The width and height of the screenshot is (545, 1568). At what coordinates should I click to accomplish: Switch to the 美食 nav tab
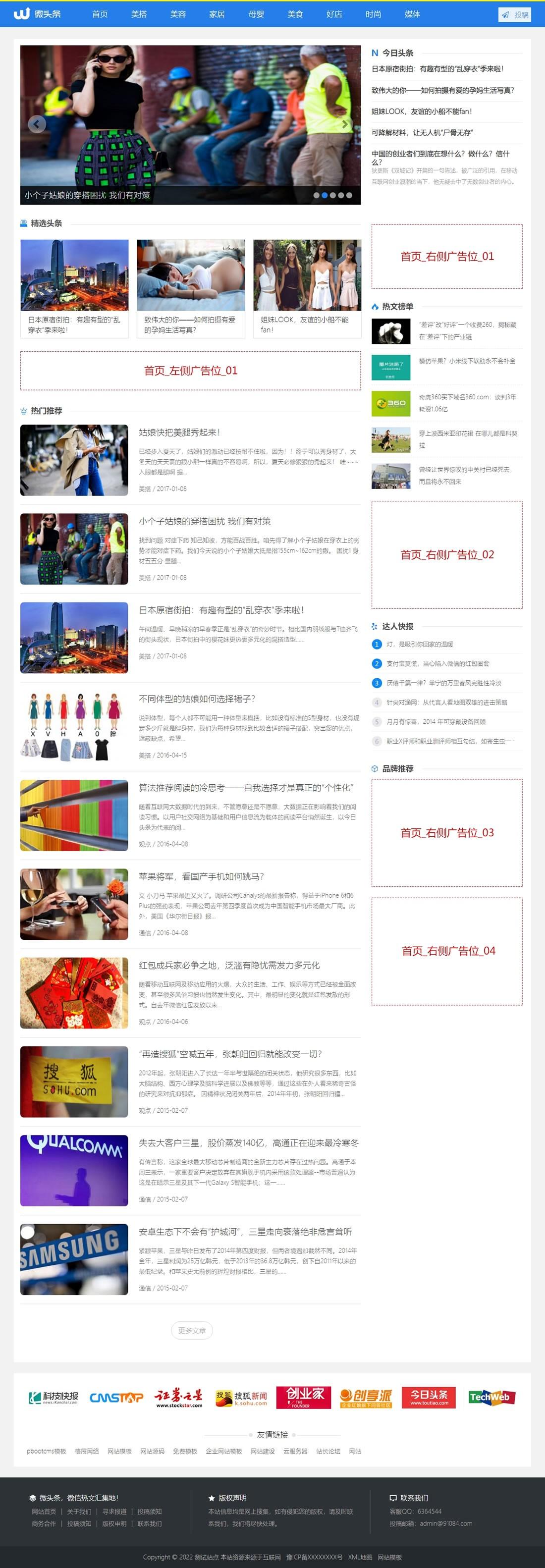295,14
